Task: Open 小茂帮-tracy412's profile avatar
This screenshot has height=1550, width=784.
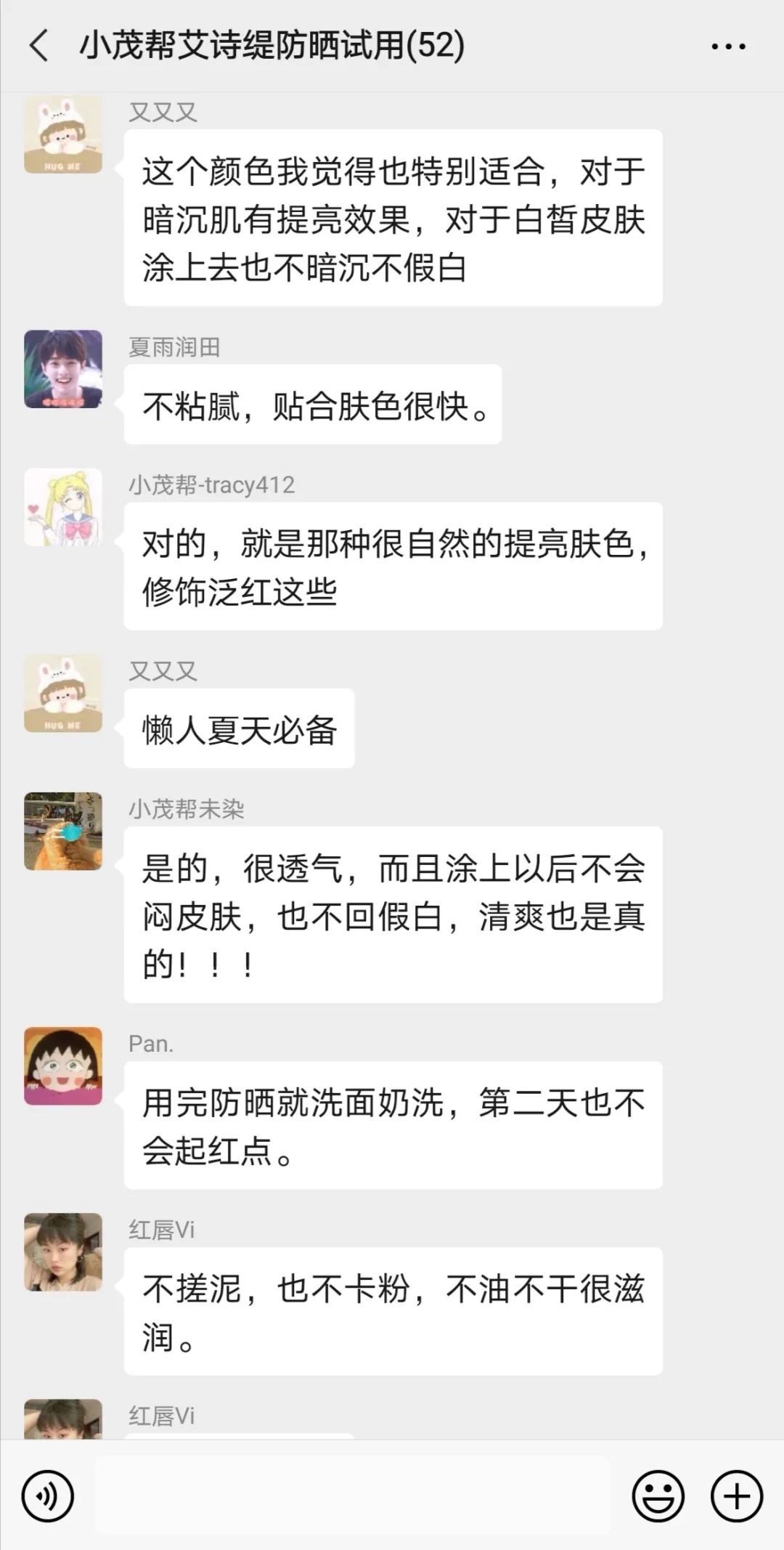Action: coord(63,507)
